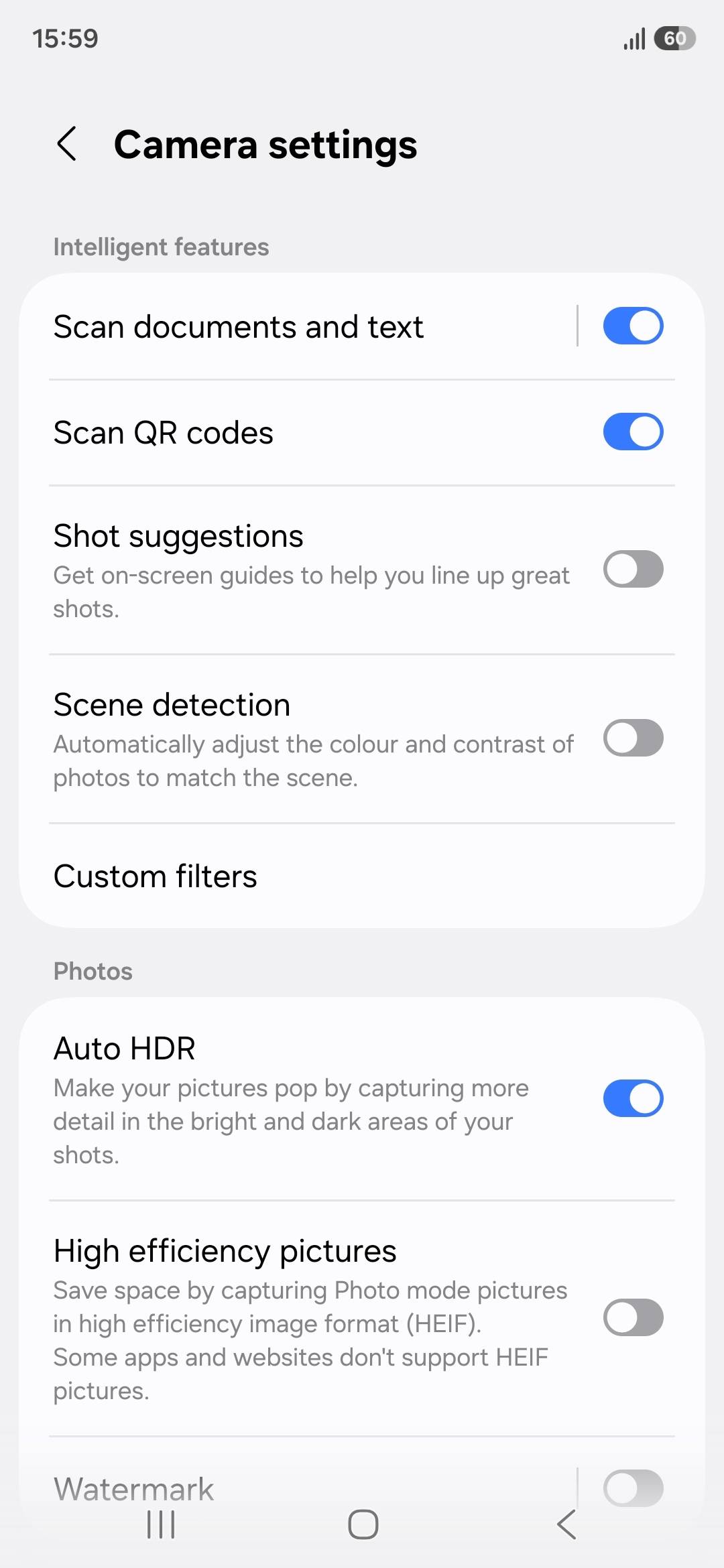Go back from Camera settings
The image size is (724, 1568).
(67, 143)
